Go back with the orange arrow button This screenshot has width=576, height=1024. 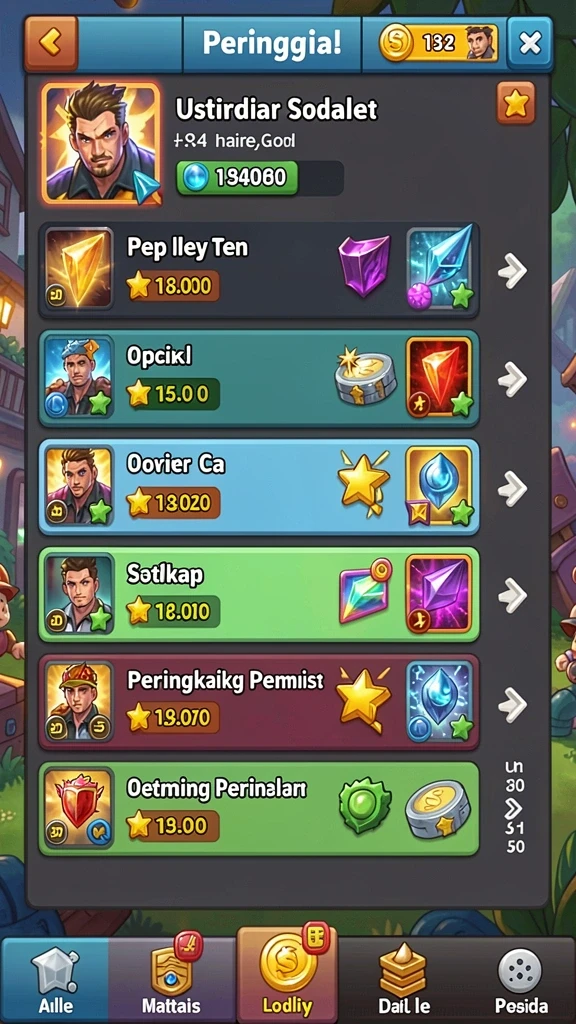click(51, 44)
